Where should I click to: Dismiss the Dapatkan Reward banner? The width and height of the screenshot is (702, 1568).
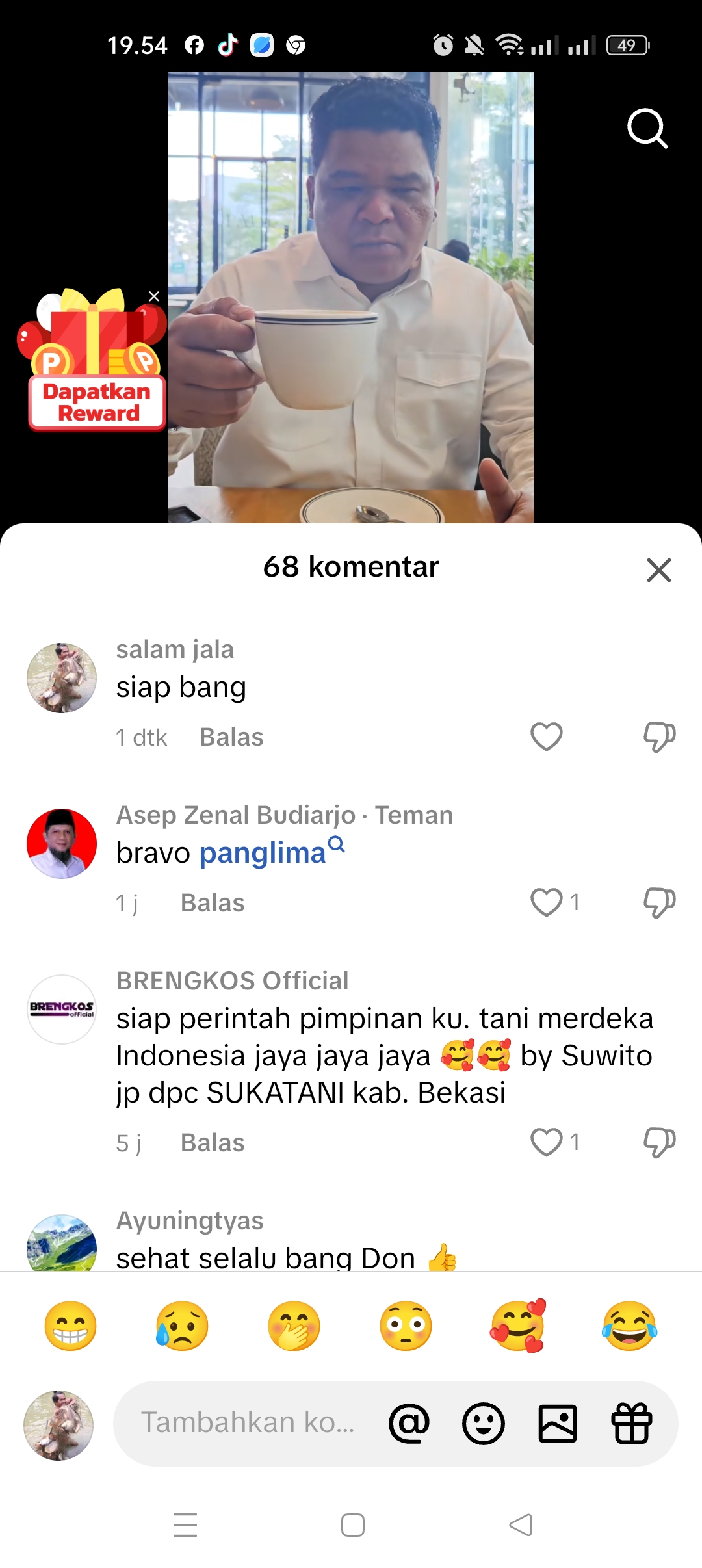coord(154,296)
